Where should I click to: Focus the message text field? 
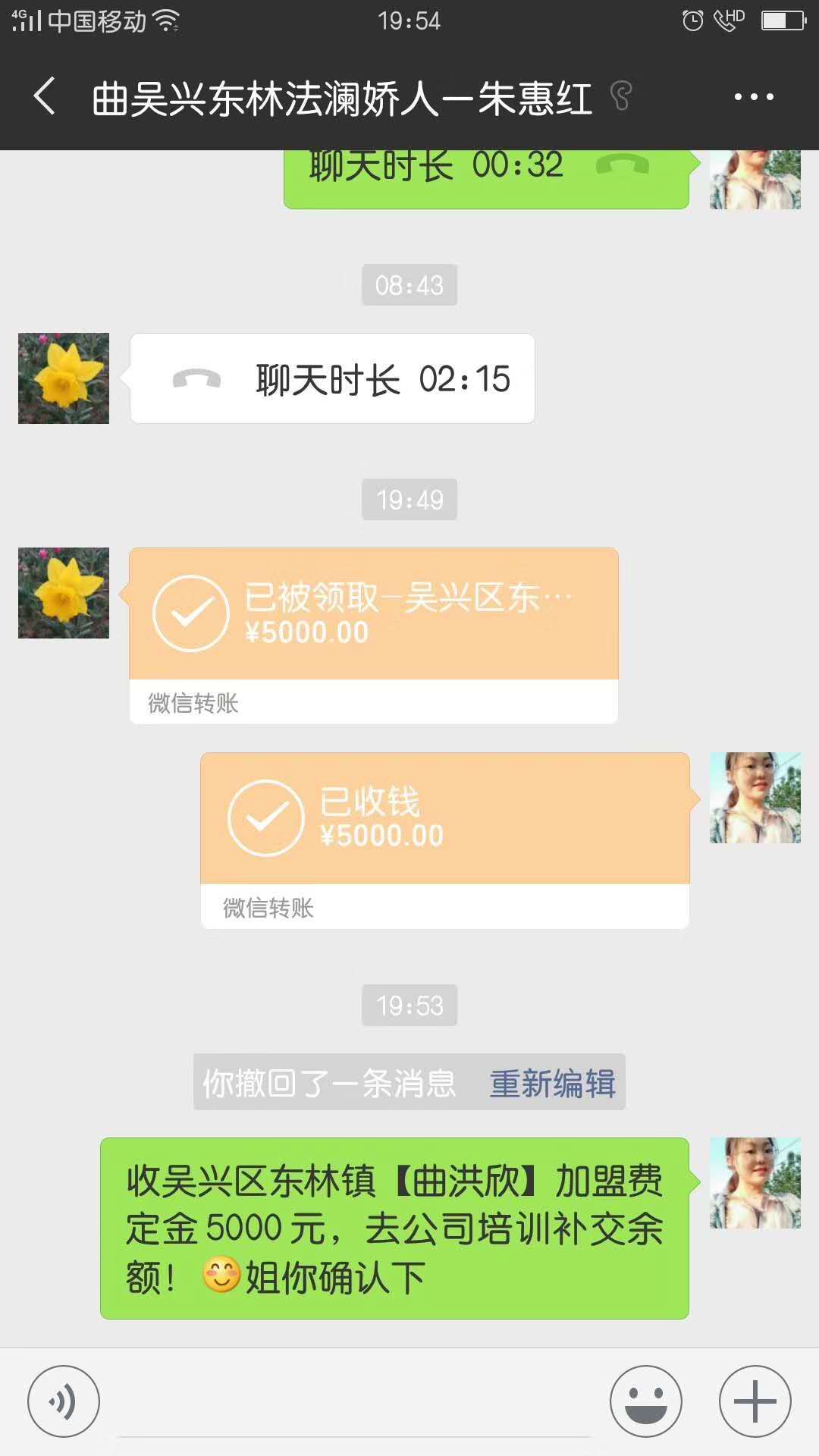click(353, 1403)
